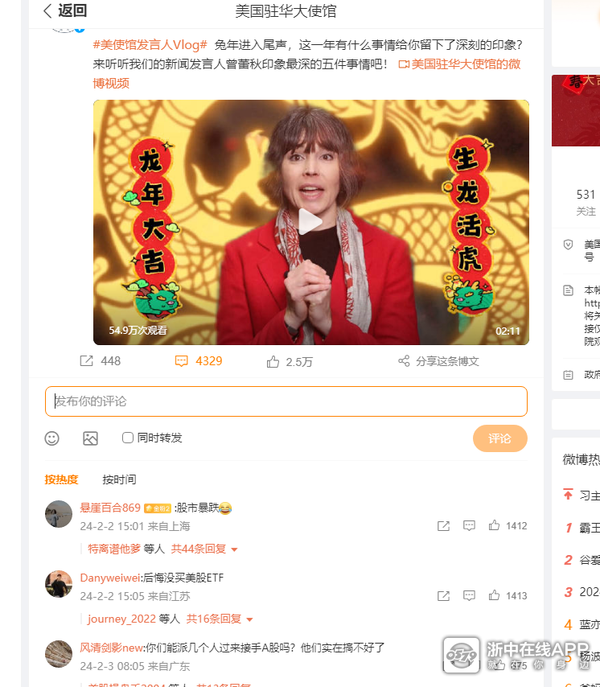The height and width of the screenshot is (687, 600).
Task: Check the 同时转发 checkbox
Action: point(128,438)
